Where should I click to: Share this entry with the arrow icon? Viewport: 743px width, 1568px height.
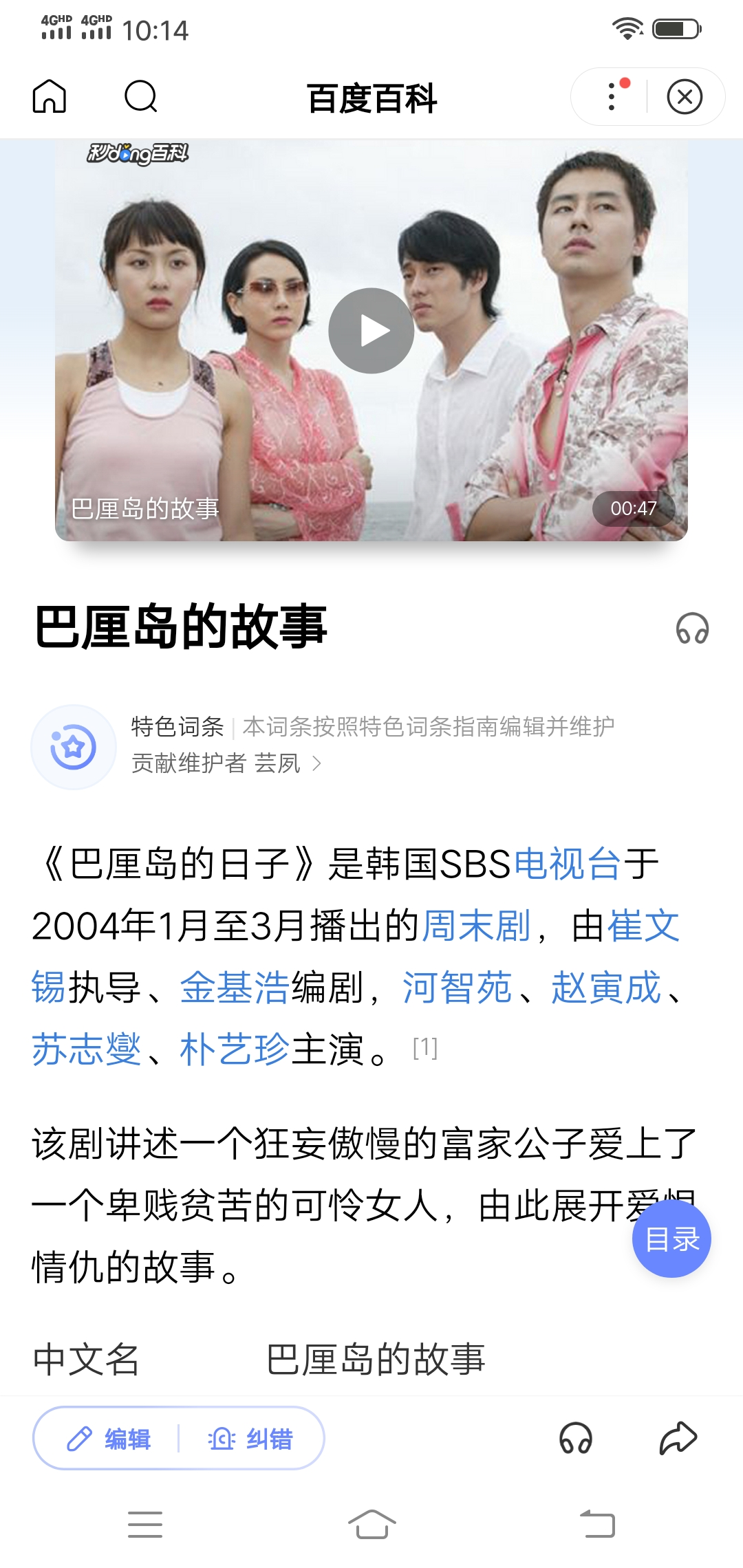678,1438
